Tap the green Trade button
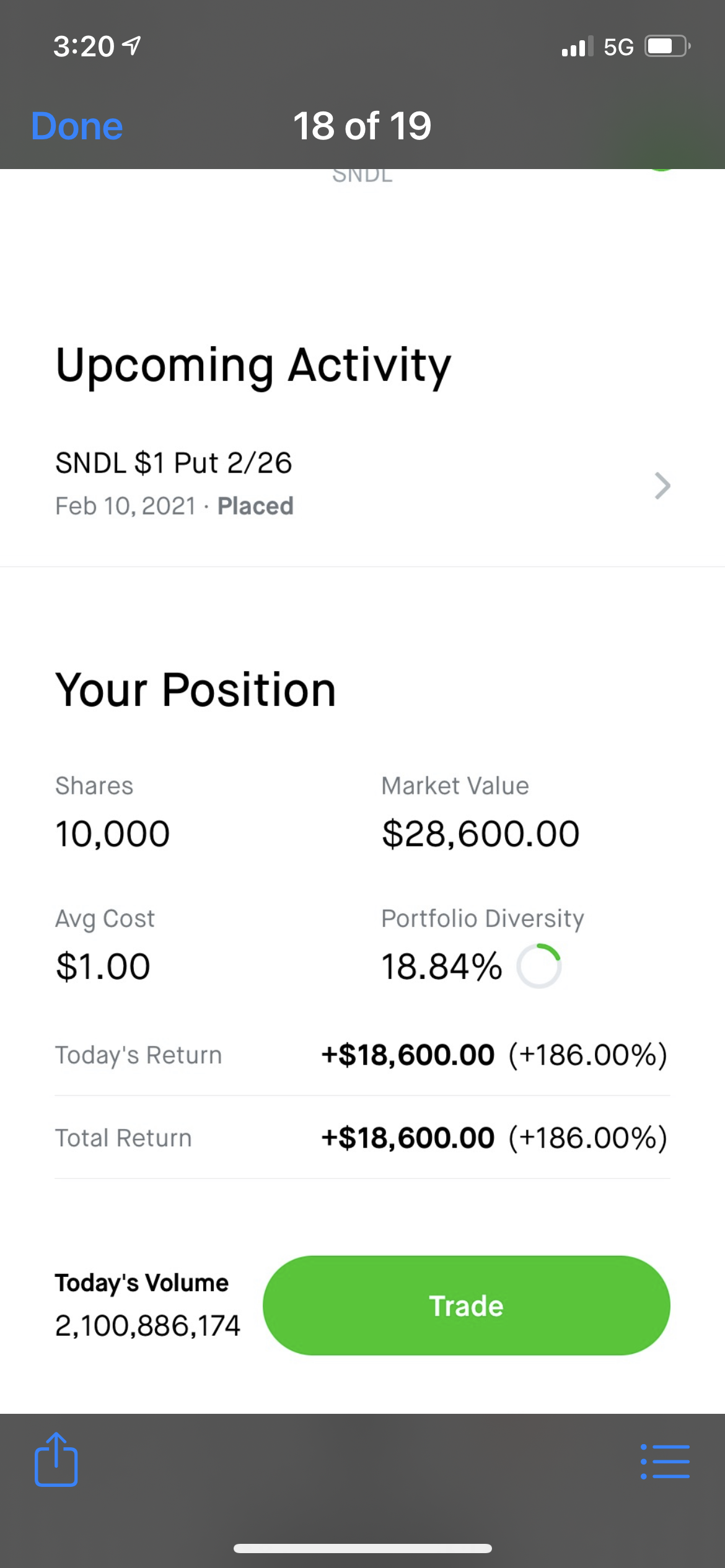This screenshot has width=725, height=1568. 466,1305
